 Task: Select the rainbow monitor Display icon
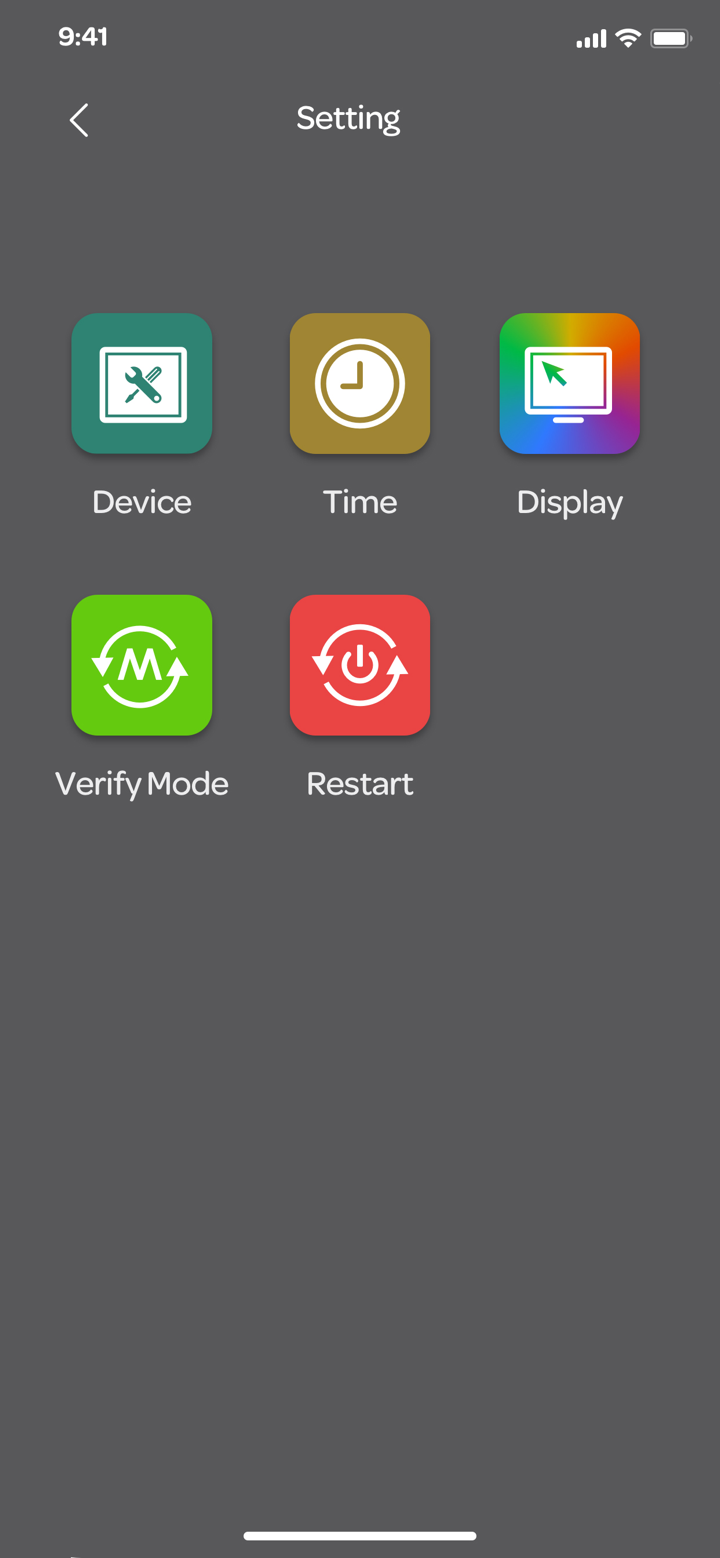pos(569,383)
